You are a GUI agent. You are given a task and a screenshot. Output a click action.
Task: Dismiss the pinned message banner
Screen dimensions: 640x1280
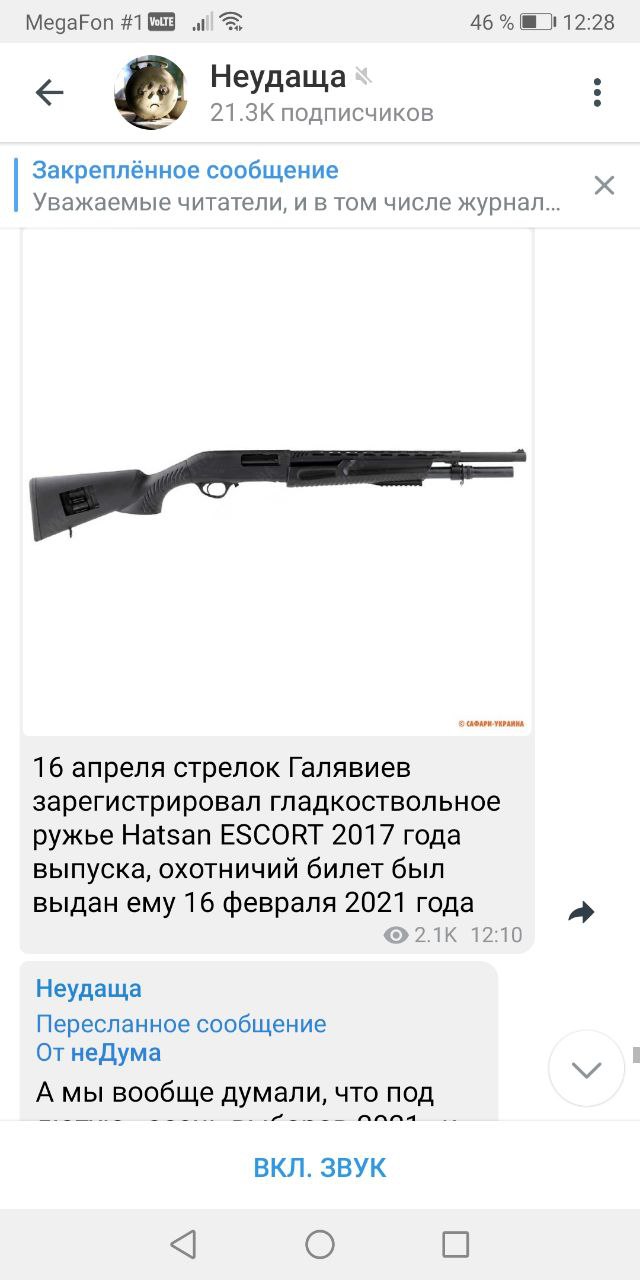[x=604, y=185]
